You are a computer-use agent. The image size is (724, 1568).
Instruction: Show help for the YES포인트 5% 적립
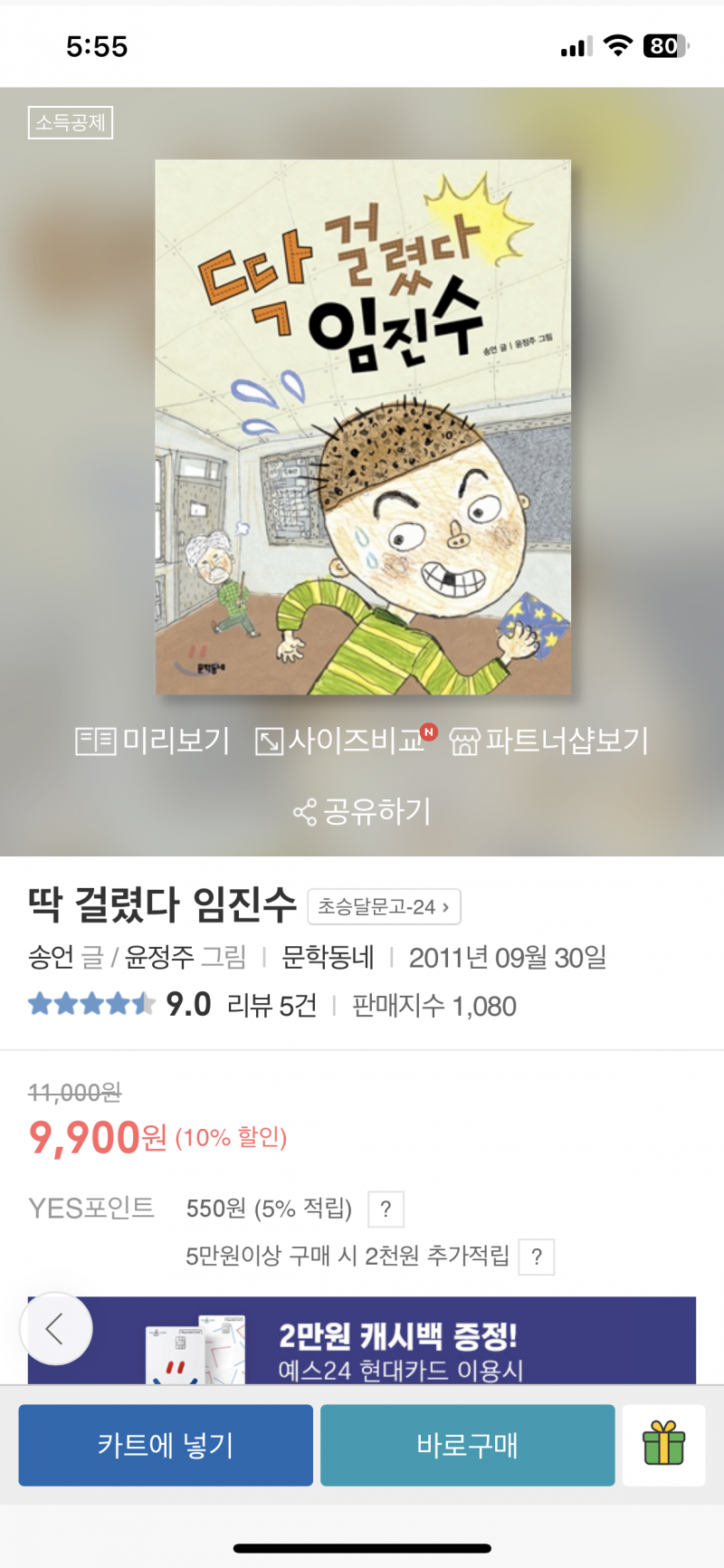[386, 1209]
